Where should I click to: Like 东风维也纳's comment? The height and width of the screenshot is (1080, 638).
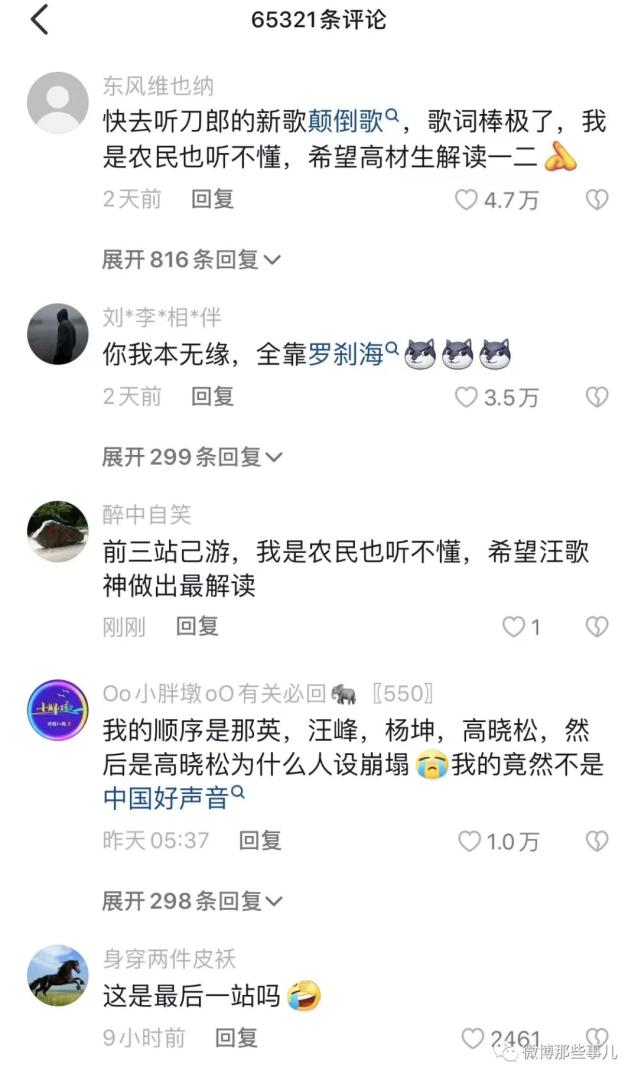[x=467, y=200]
